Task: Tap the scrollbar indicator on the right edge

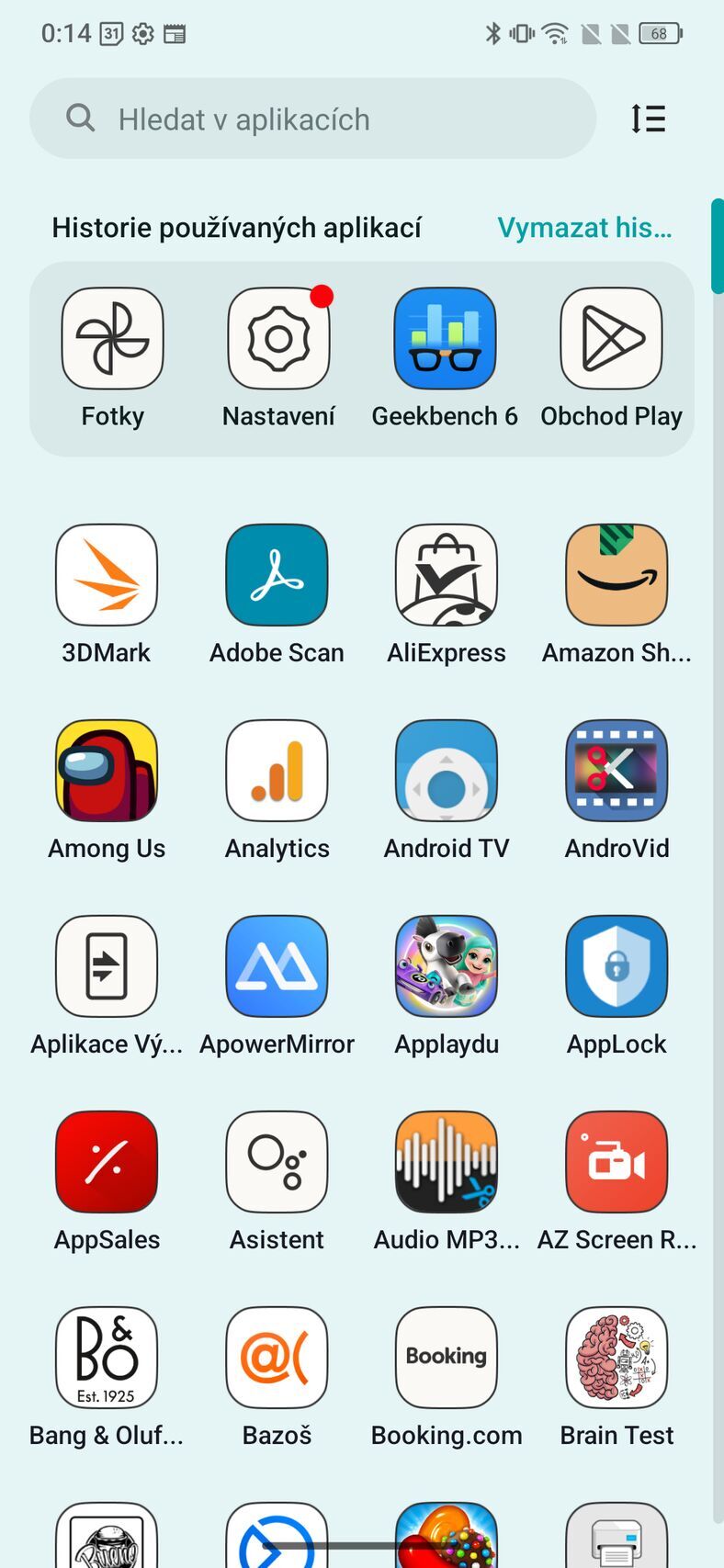Action: [x=718, y=243]
